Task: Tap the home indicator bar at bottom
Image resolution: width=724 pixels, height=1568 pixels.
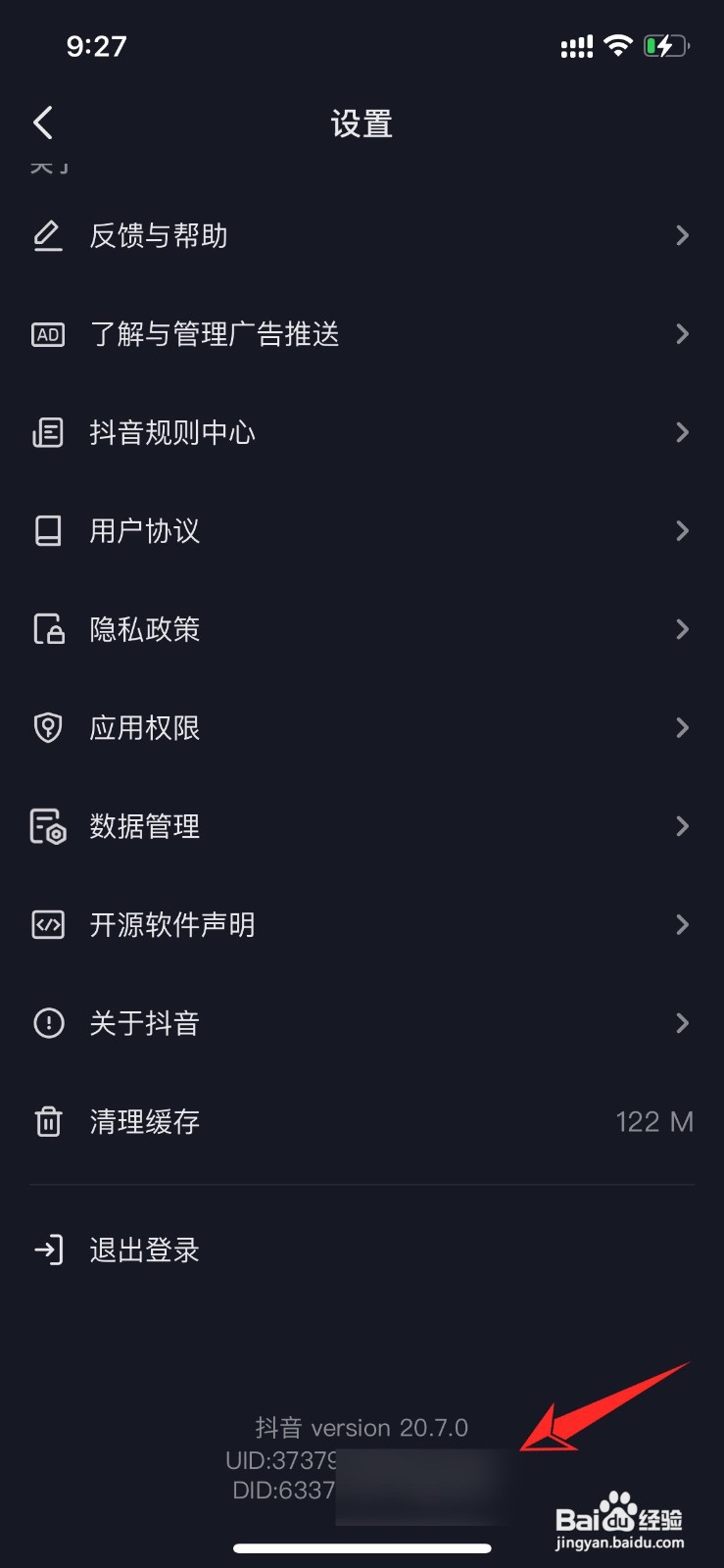Action: click(362, 1547)
